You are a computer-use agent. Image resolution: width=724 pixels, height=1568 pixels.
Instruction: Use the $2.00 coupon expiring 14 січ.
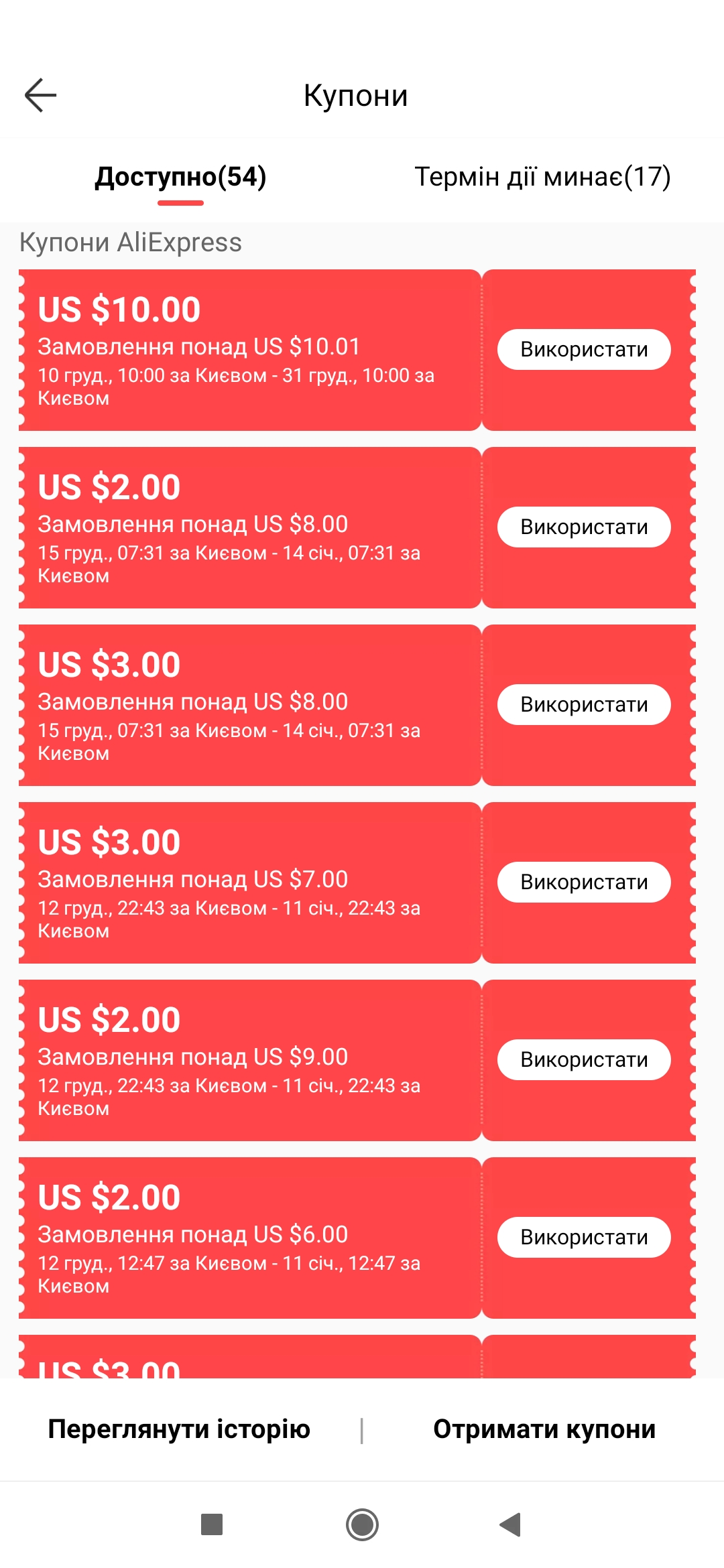tap(584, 527)
